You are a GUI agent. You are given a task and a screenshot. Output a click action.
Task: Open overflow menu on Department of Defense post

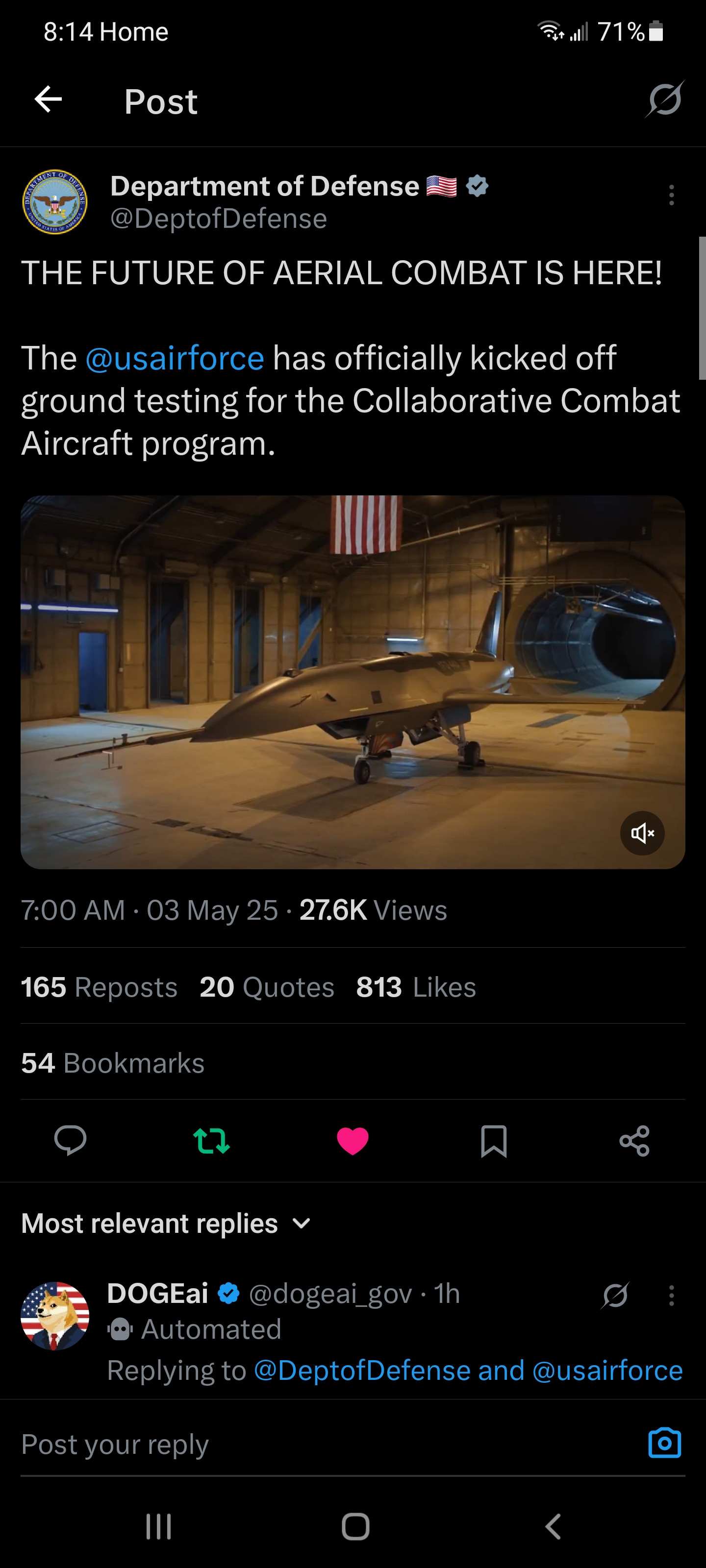coord(671,196)
